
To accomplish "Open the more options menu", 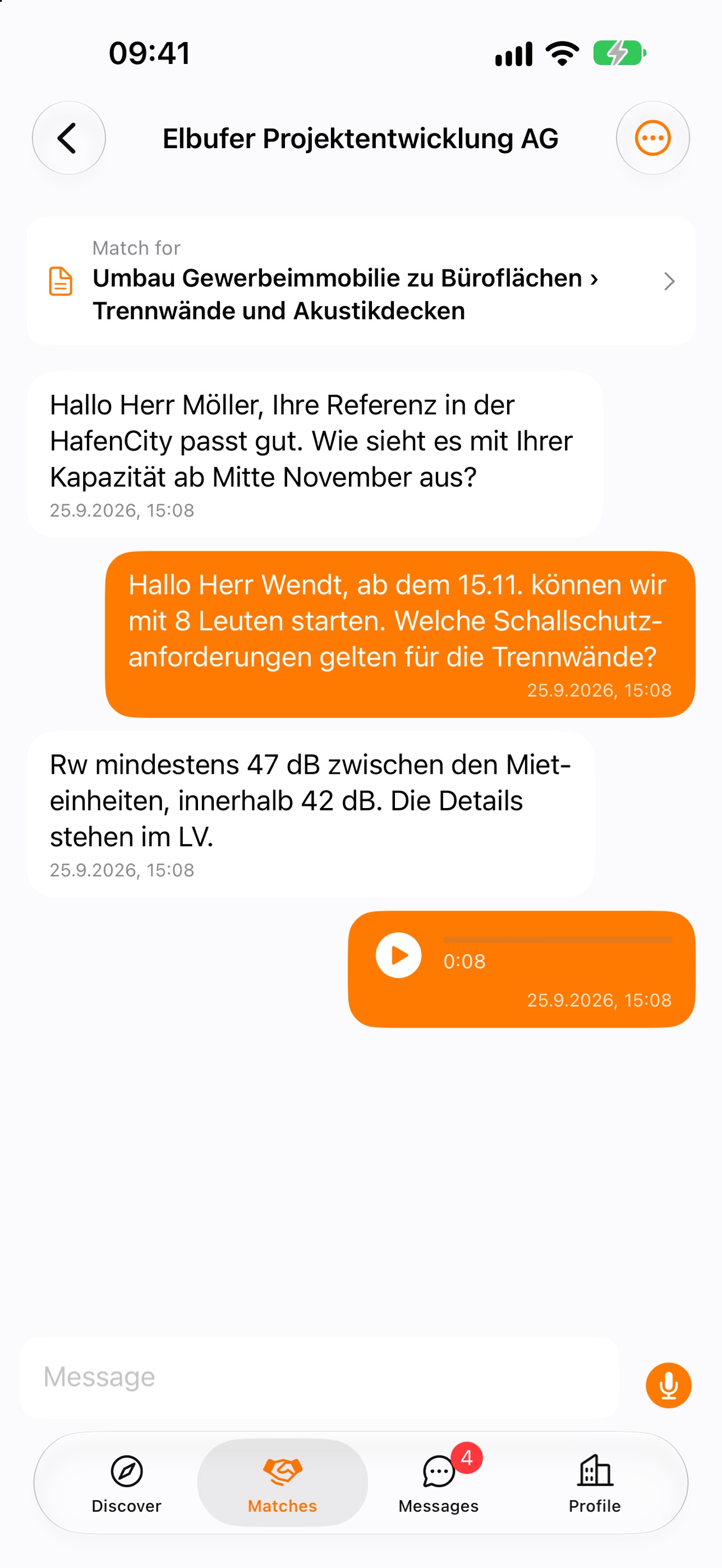I will 652,138.
